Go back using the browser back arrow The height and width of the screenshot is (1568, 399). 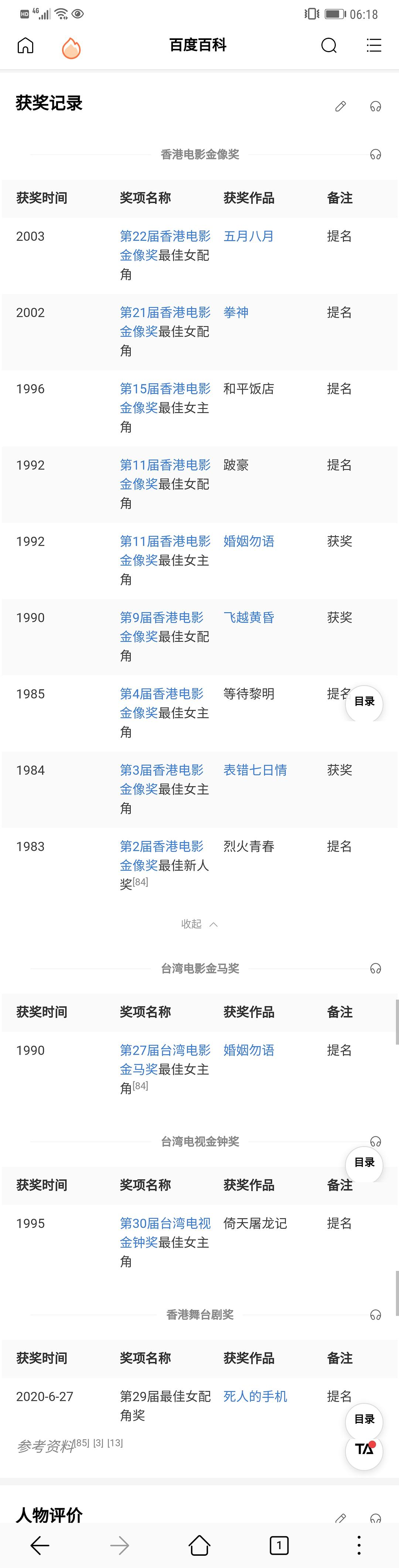(x=40, y=1545)
